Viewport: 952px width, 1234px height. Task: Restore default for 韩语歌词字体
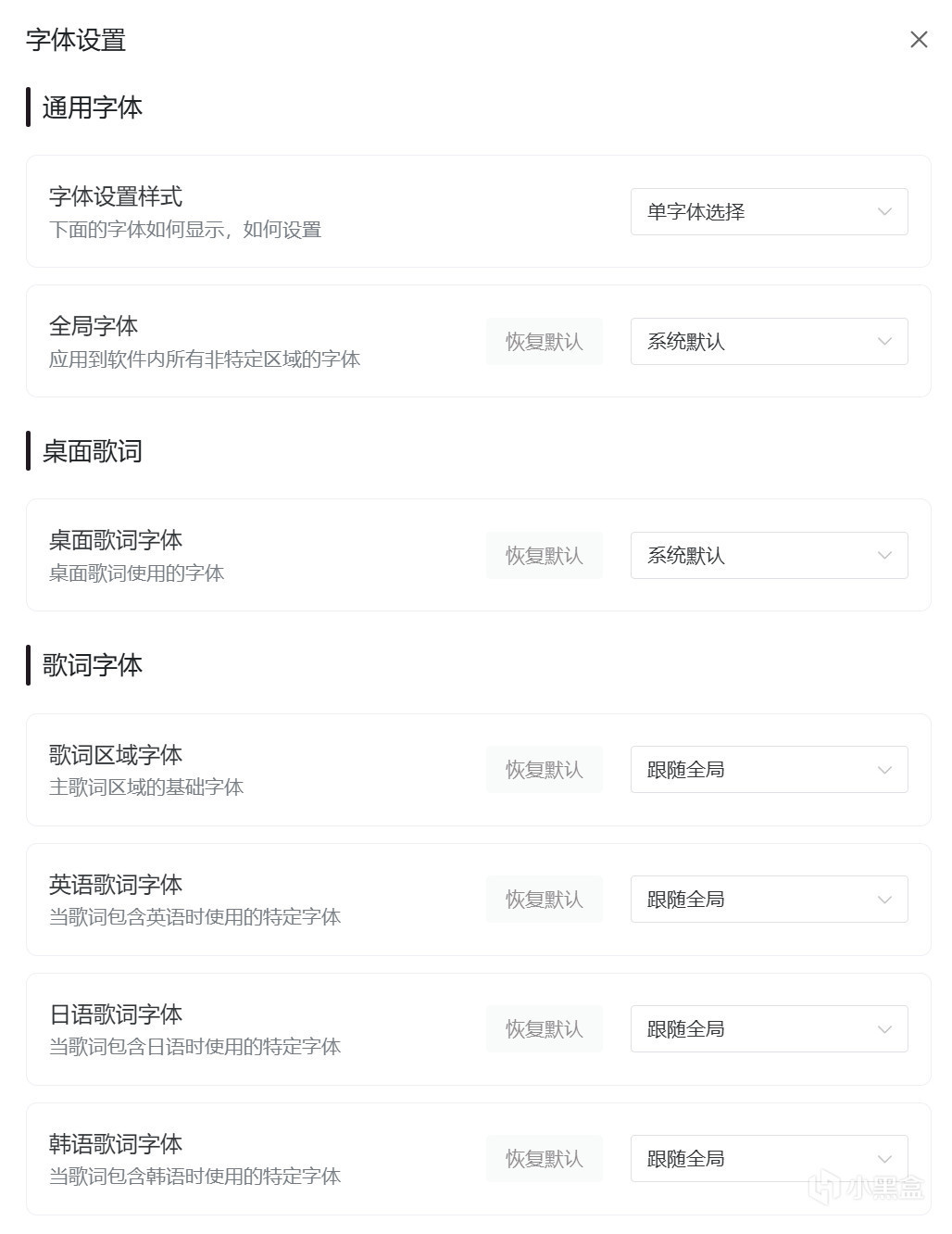click(545, 1159)
